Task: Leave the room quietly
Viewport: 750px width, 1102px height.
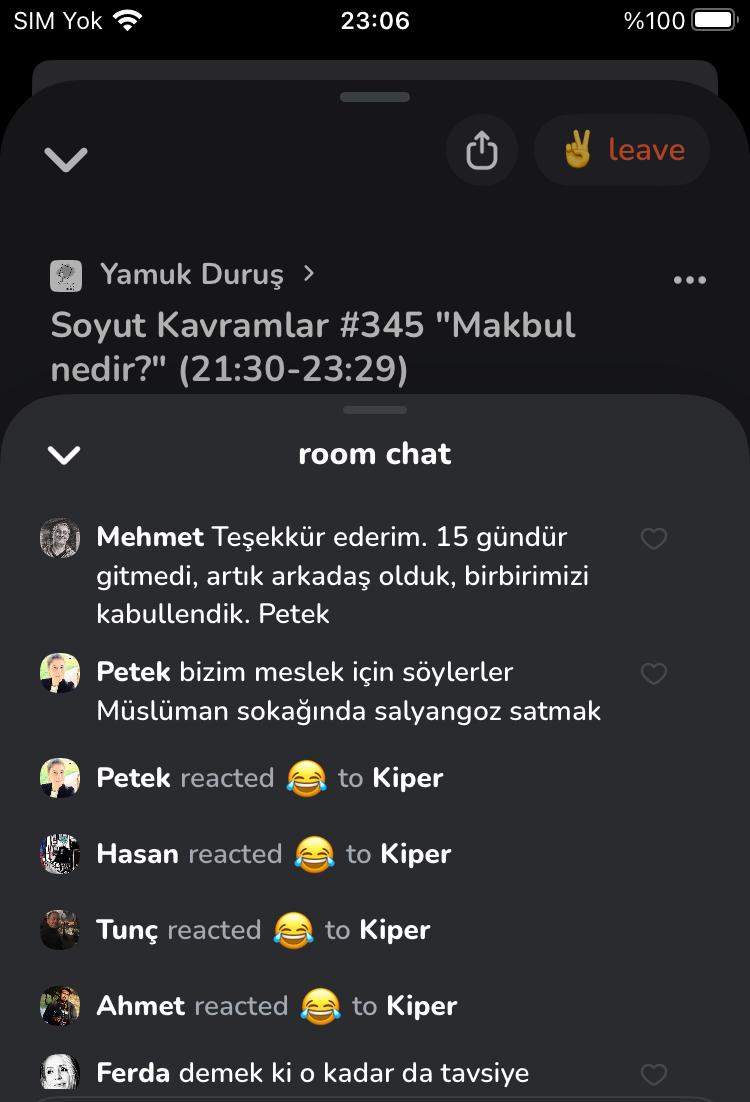Action: [x=622, y=151]
